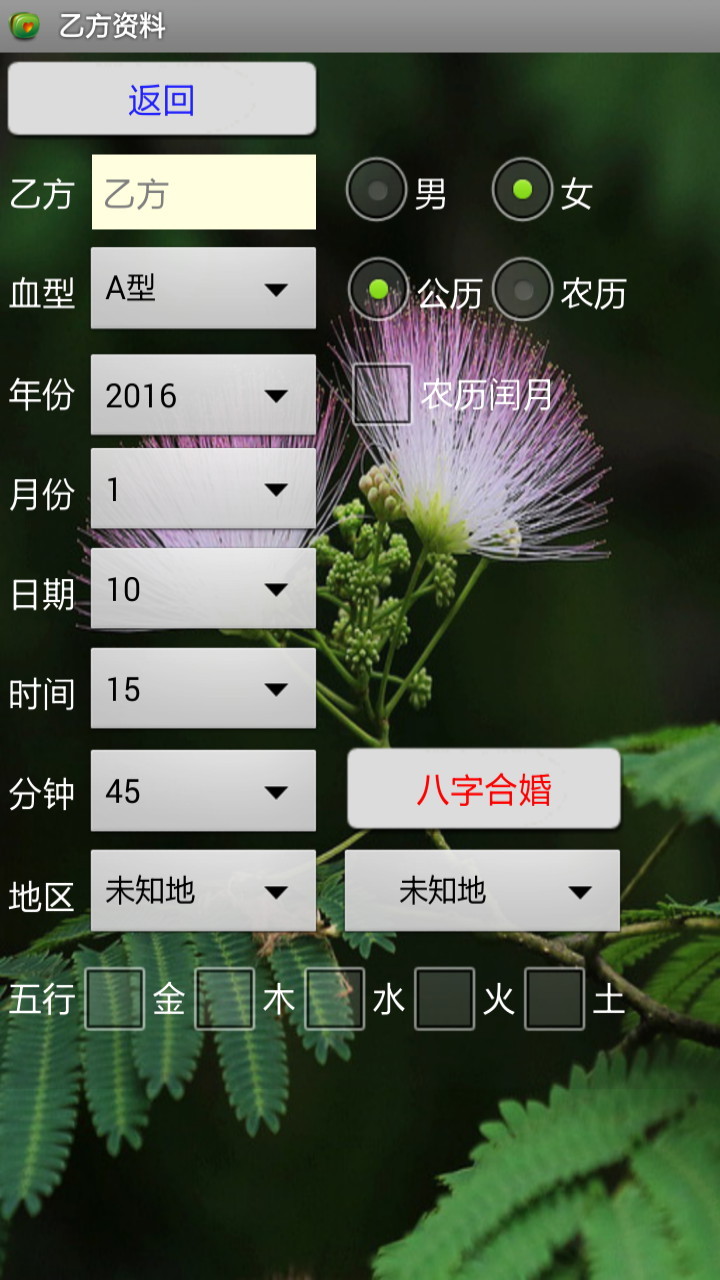This screenshot has width=720, height=1280.
Task: Check the 木 element box
Action: click(x=224, y=998)
